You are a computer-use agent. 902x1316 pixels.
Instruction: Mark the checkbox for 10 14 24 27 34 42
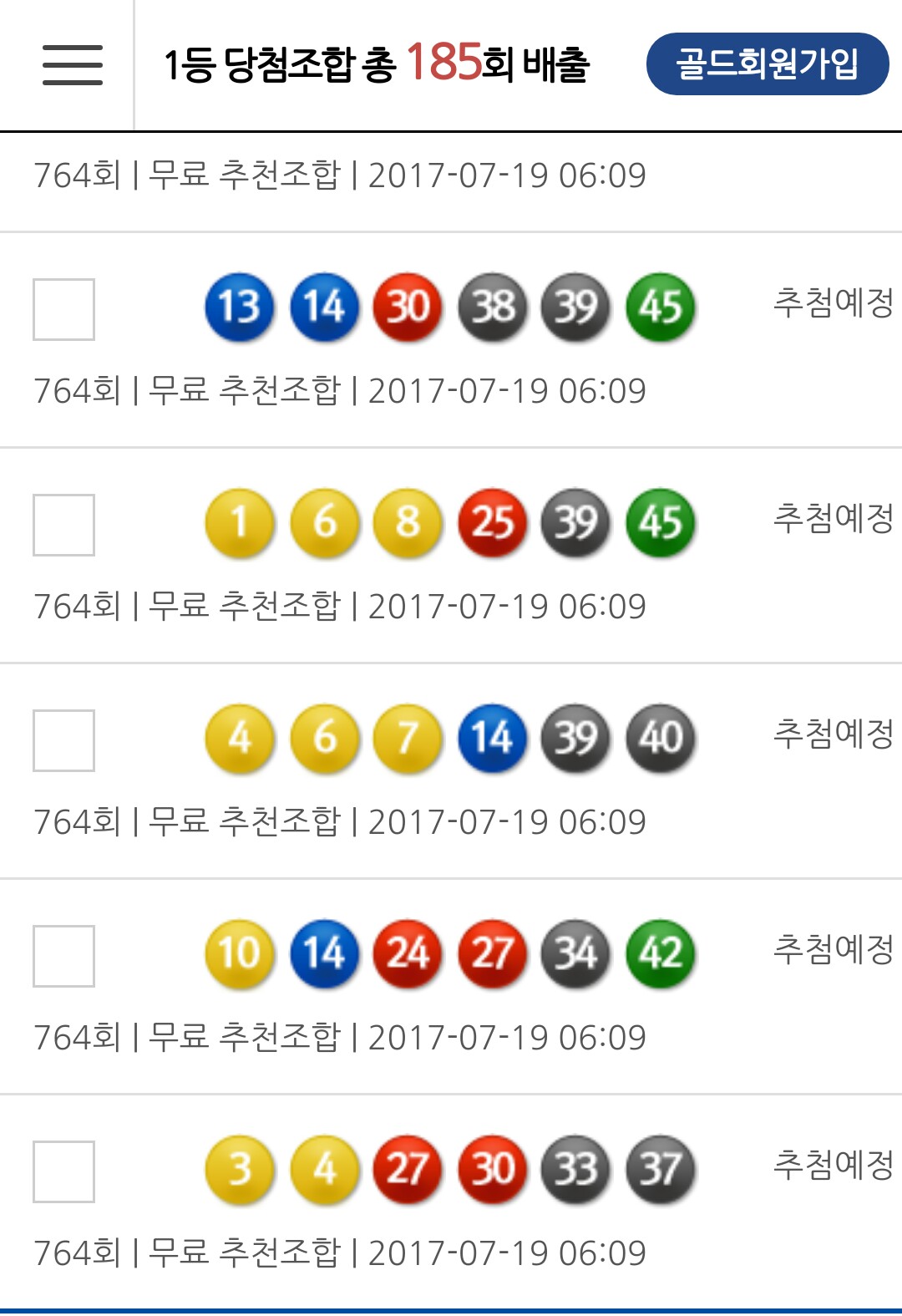click(63, 956)
